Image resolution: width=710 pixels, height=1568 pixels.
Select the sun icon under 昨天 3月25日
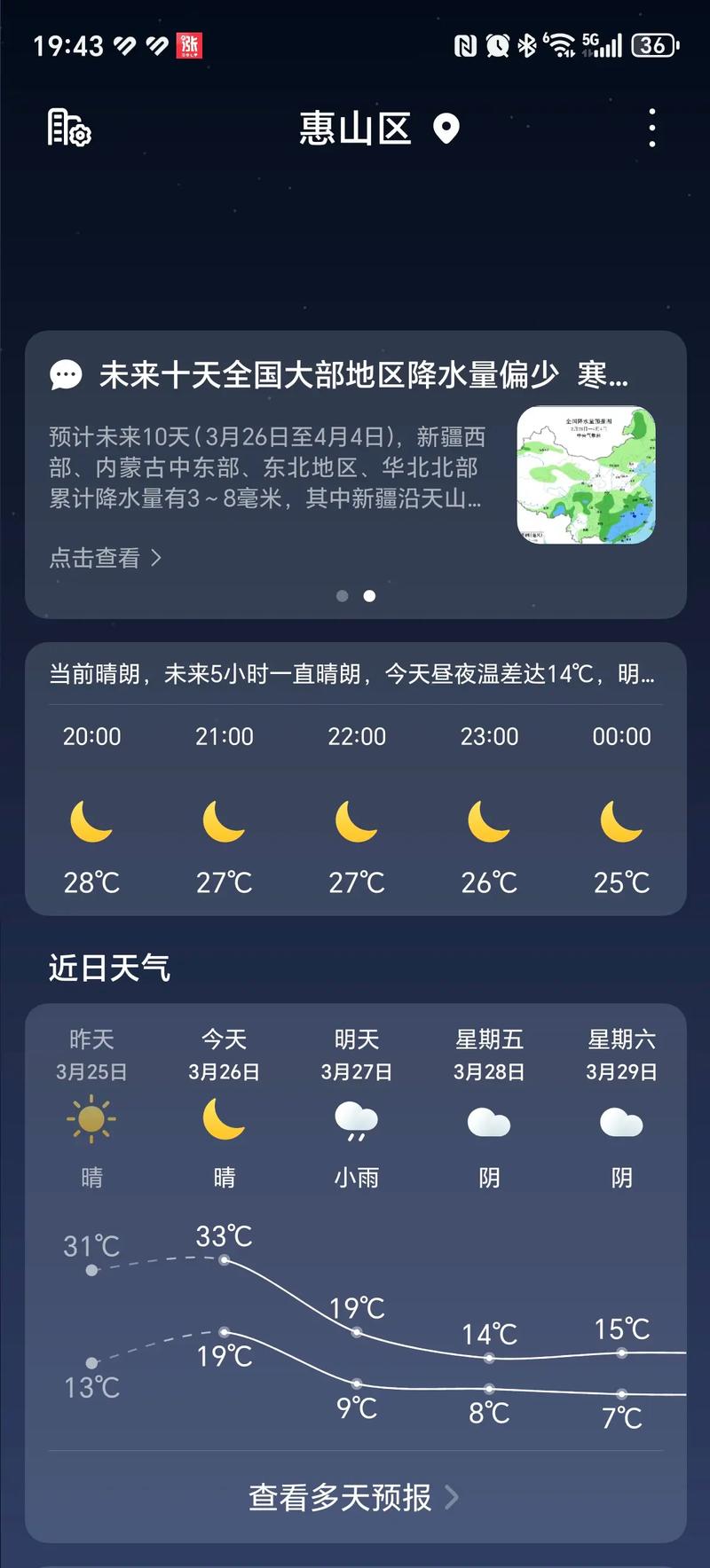coord(91,1123)
